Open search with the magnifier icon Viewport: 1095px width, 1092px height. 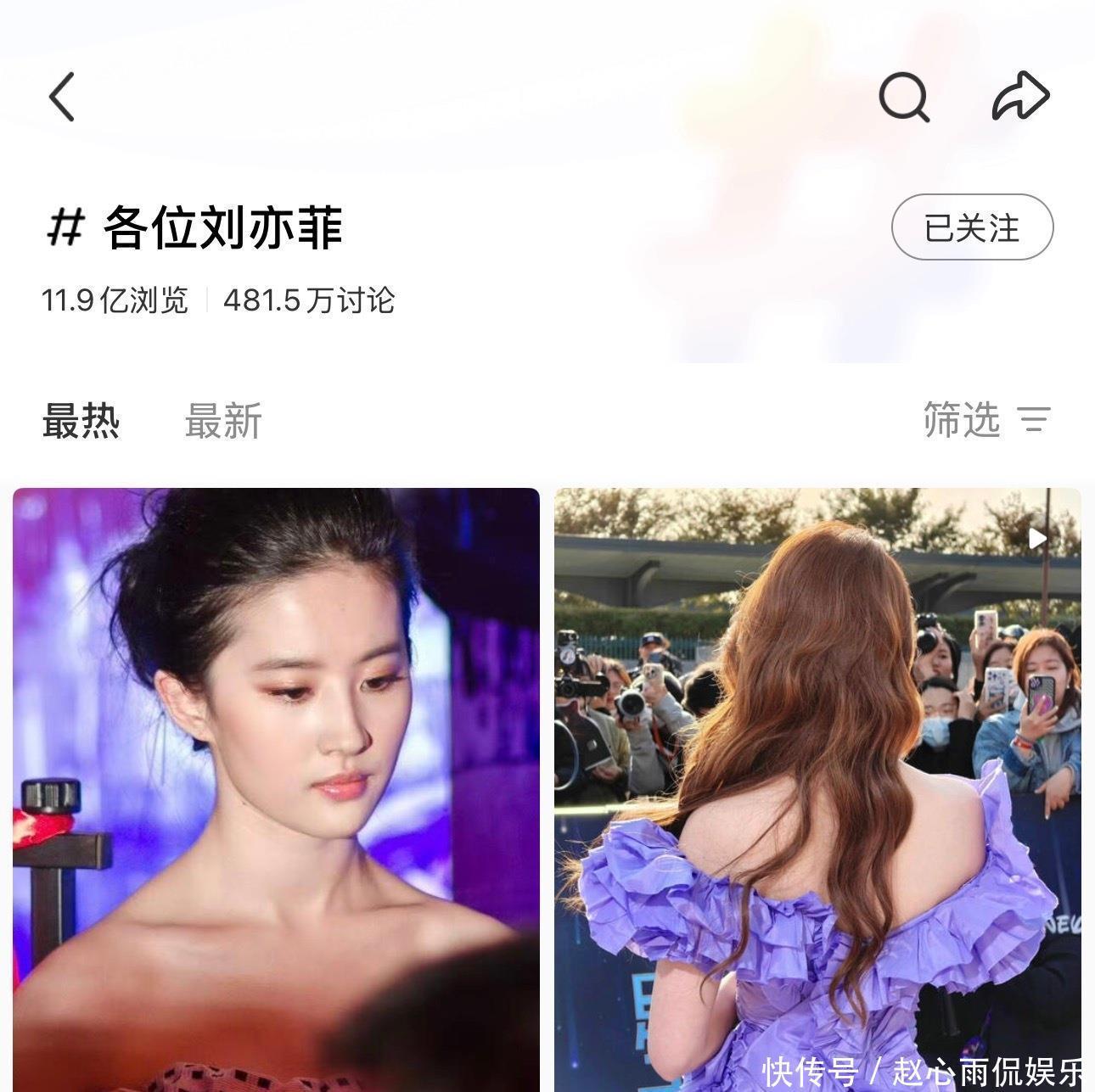(x=903, y=97)
